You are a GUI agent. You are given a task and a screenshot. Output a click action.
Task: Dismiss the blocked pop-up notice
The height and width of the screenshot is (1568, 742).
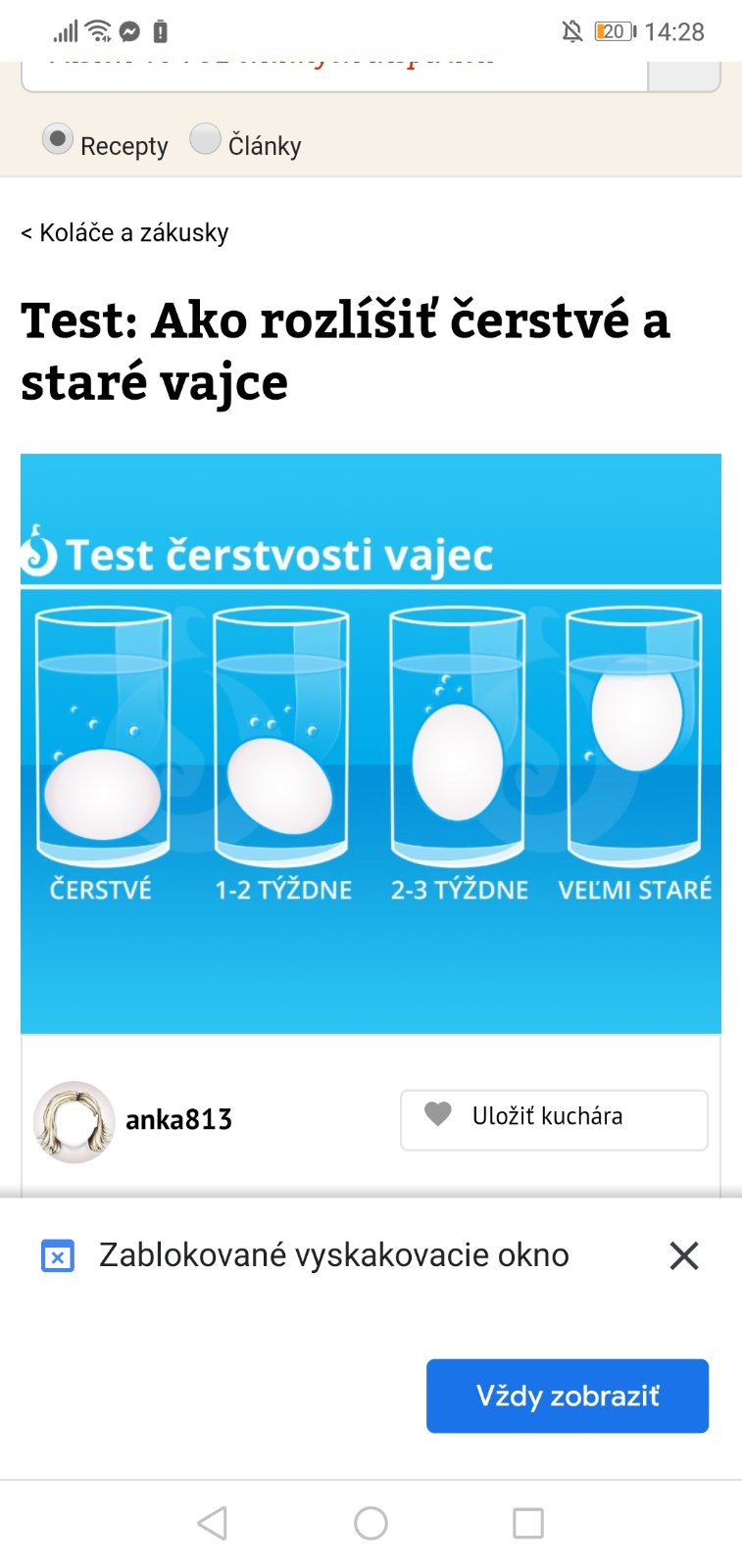click(x=683, y=1255)
